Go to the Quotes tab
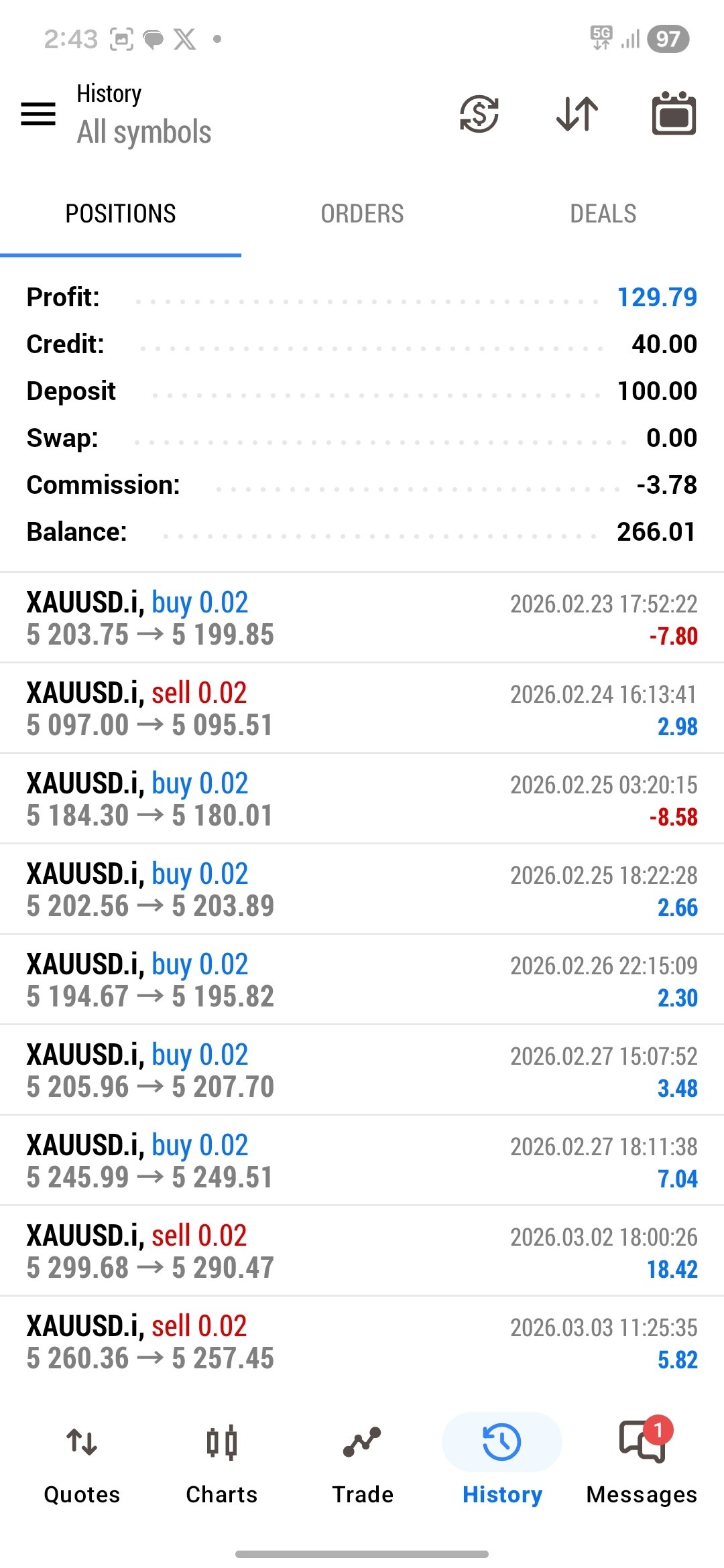Viewport: 724px width, 1568px height. click(x=82, y=1465)
